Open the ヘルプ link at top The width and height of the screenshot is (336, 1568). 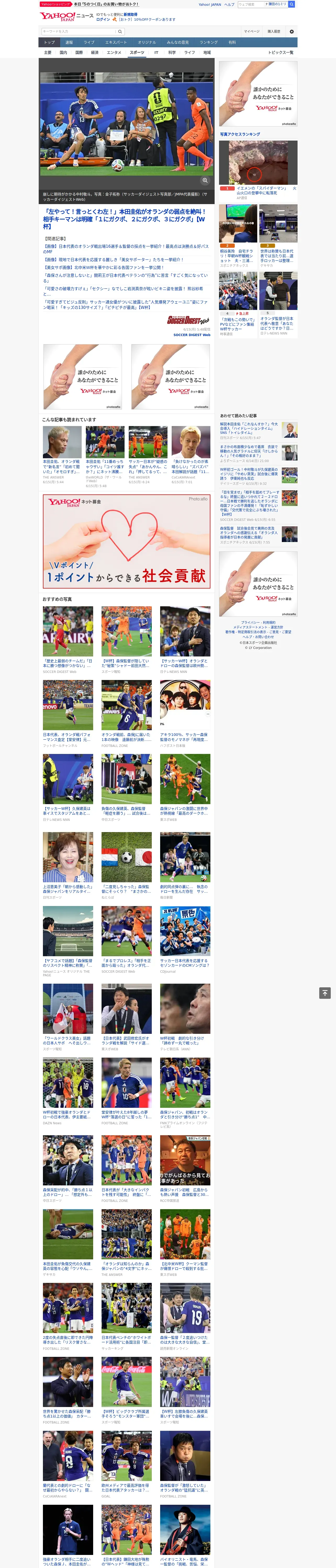tap(229, 4)
